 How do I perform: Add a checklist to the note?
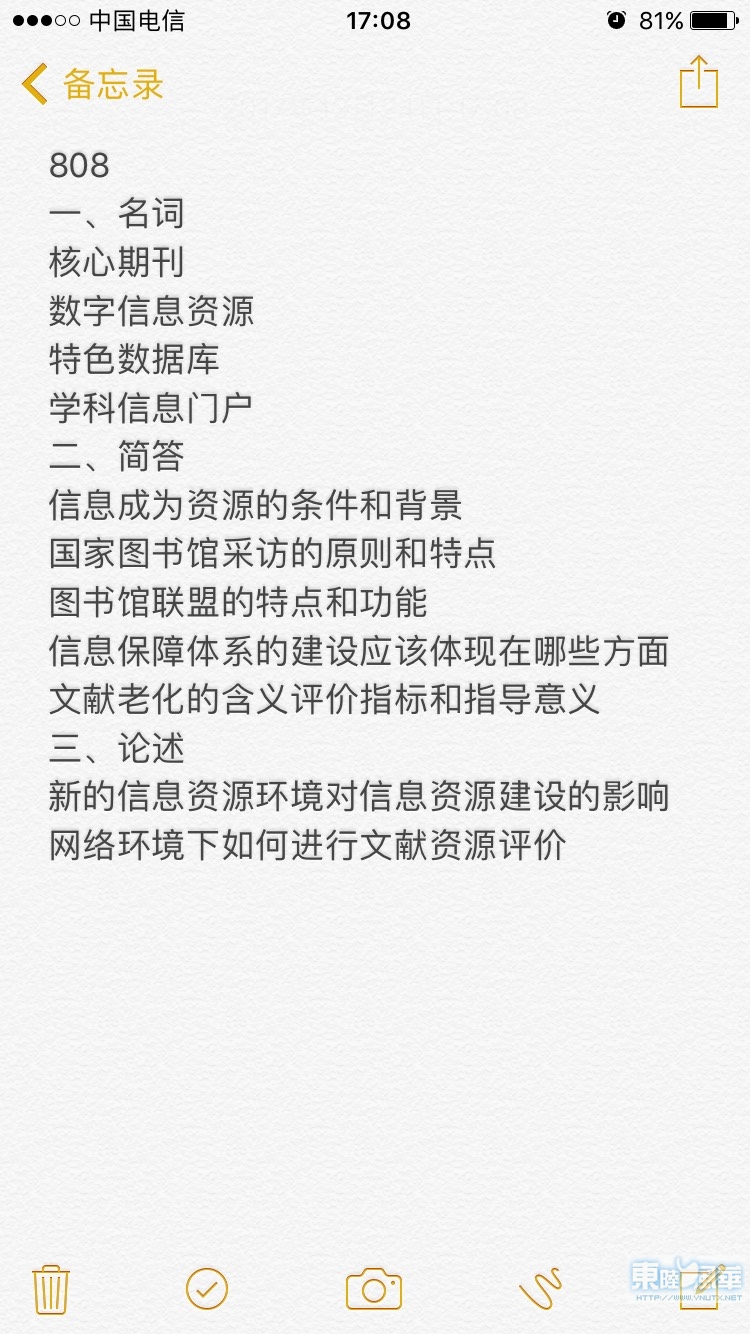point(207,1289)
